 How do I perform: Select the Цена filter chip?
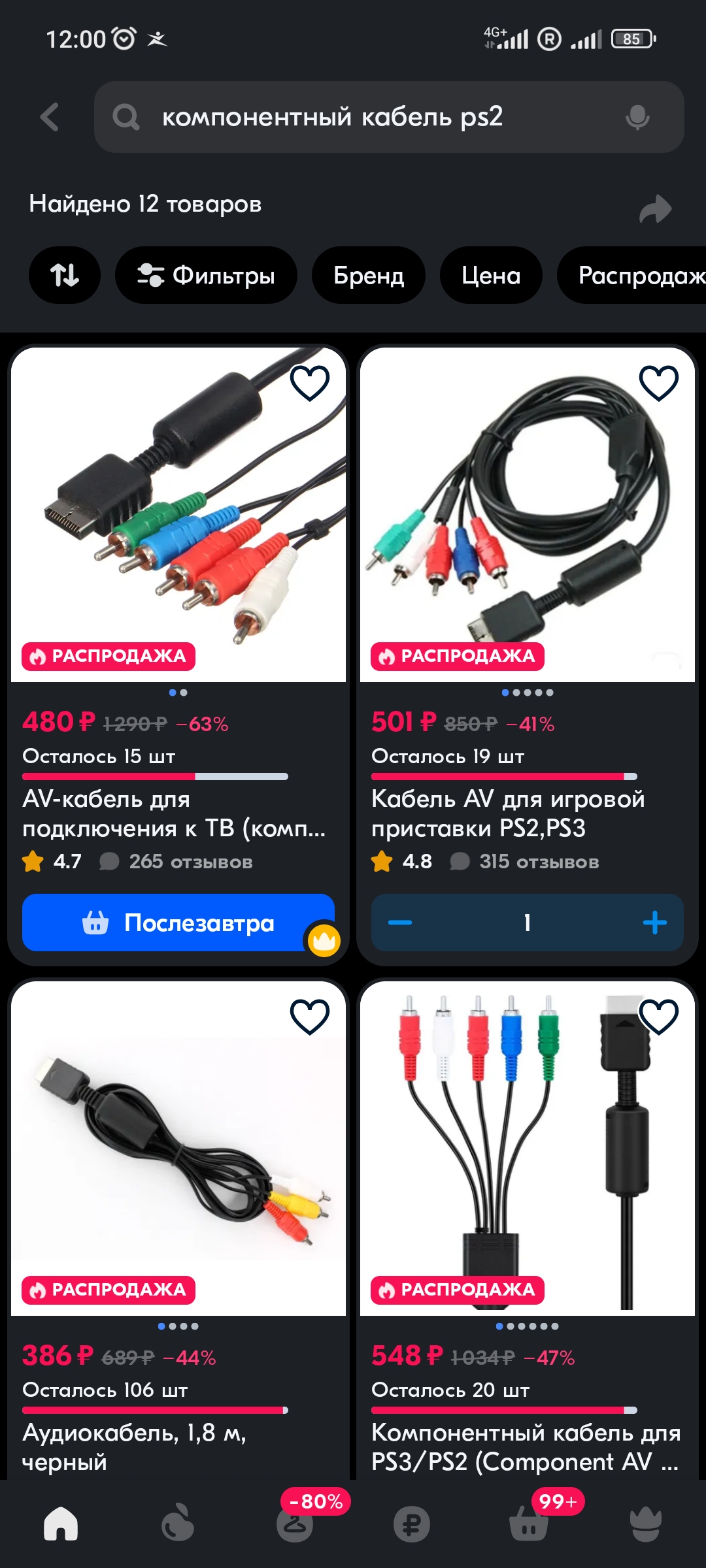point(491,275)
